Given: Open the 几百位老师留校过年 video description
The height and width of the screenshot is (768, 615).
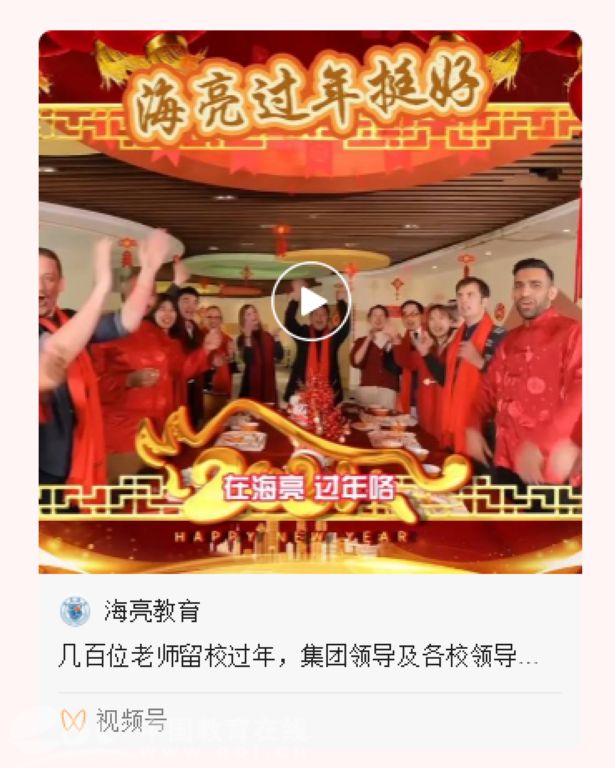Looking at the screenshot, I should [x=298, y=657].
